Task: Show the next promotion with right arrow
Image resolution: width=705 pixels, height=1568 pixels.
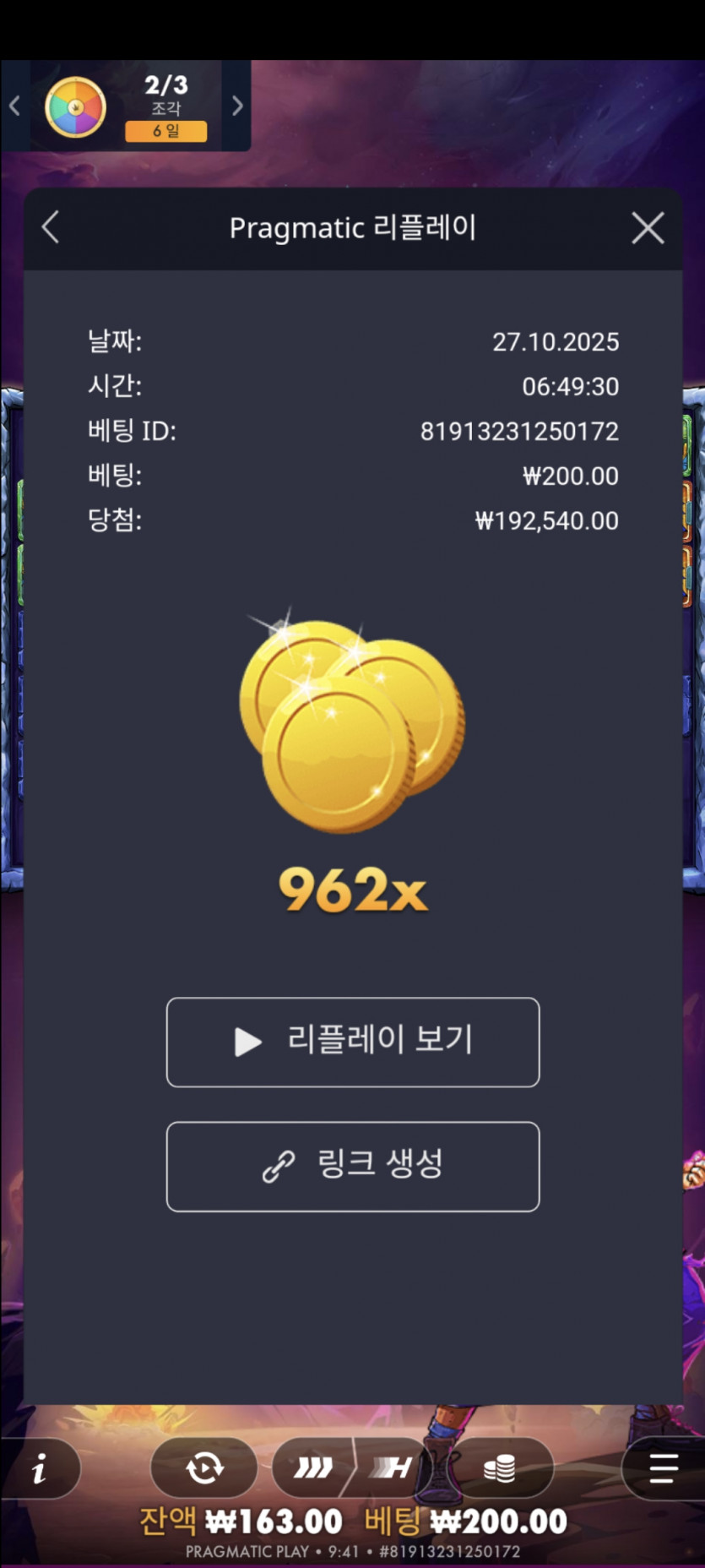Action: point(237,106)
